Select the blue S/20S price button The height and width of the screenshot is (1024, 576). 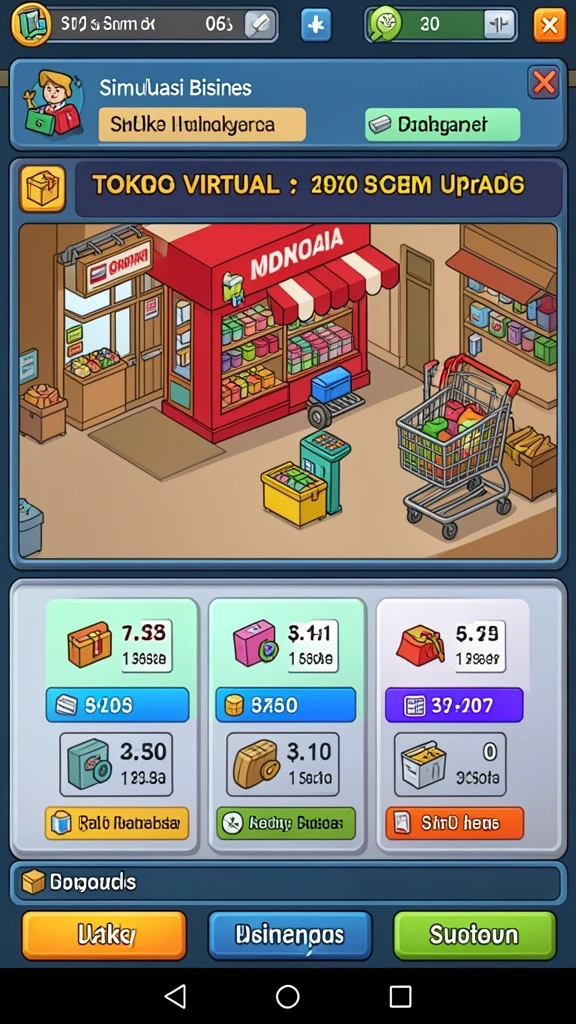(117, 705)
